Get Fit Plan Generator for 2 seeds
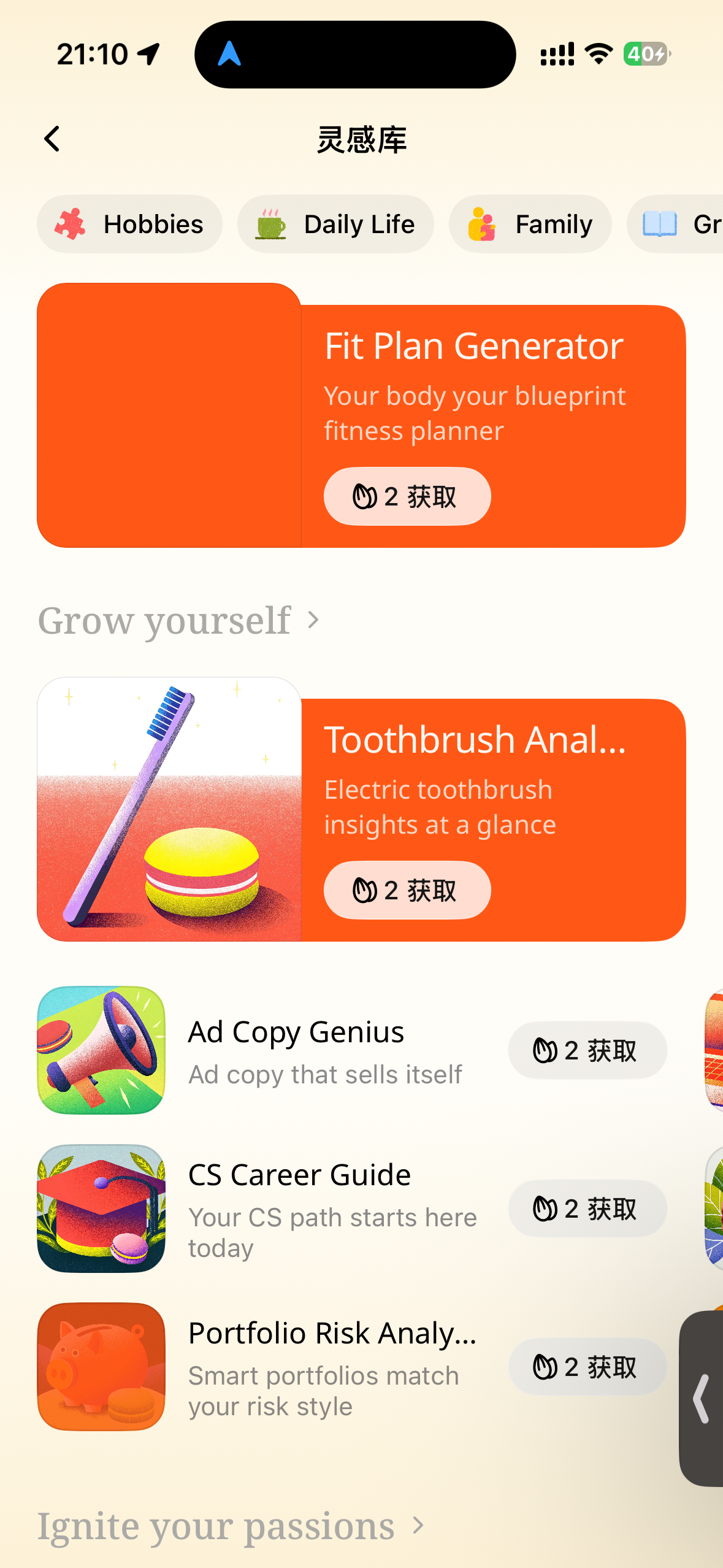Viewport: 723px width, 1568px height. [407, 496]
